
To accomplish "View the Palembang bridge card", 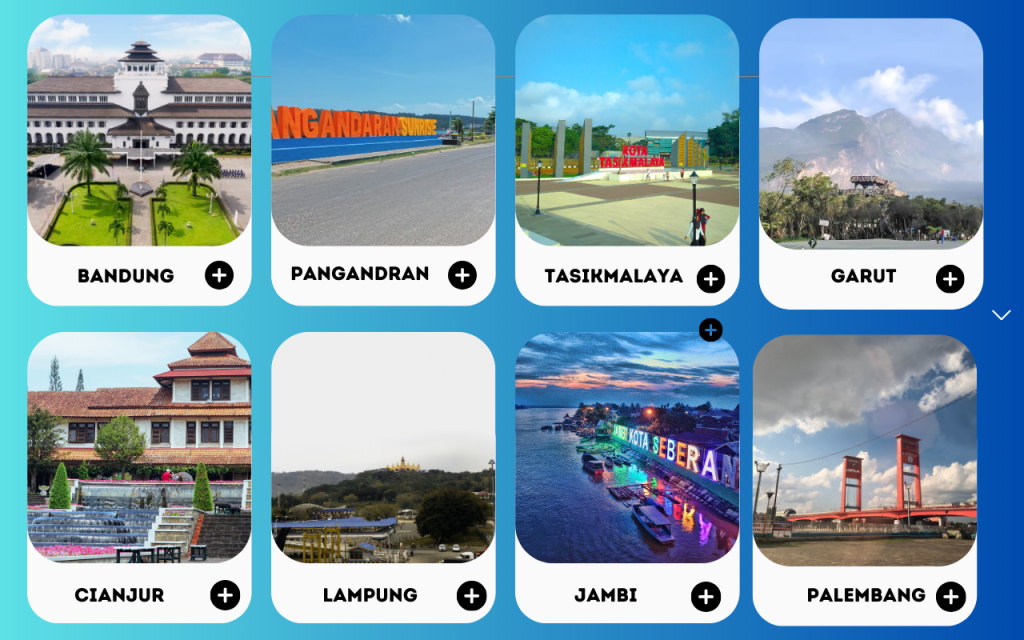I will tap(865, 455).
